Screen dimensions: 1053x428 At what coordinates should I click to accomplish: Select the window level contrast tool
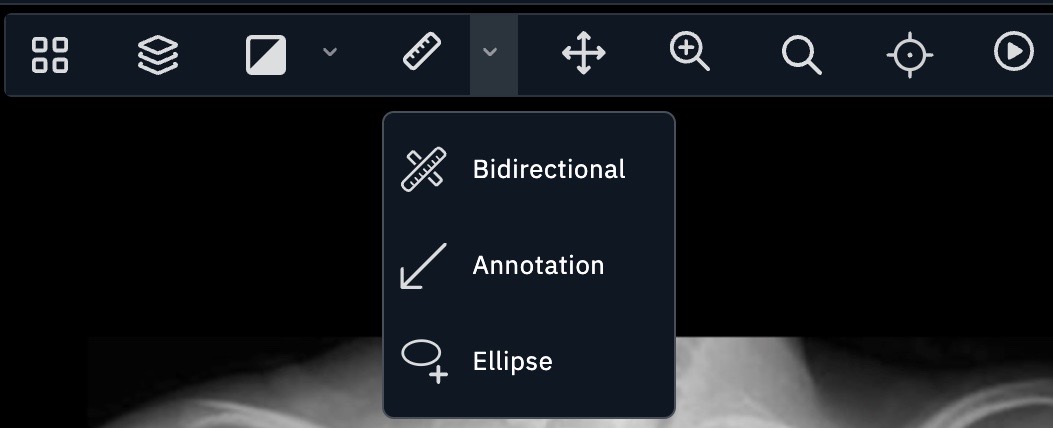tap(266, 54)
